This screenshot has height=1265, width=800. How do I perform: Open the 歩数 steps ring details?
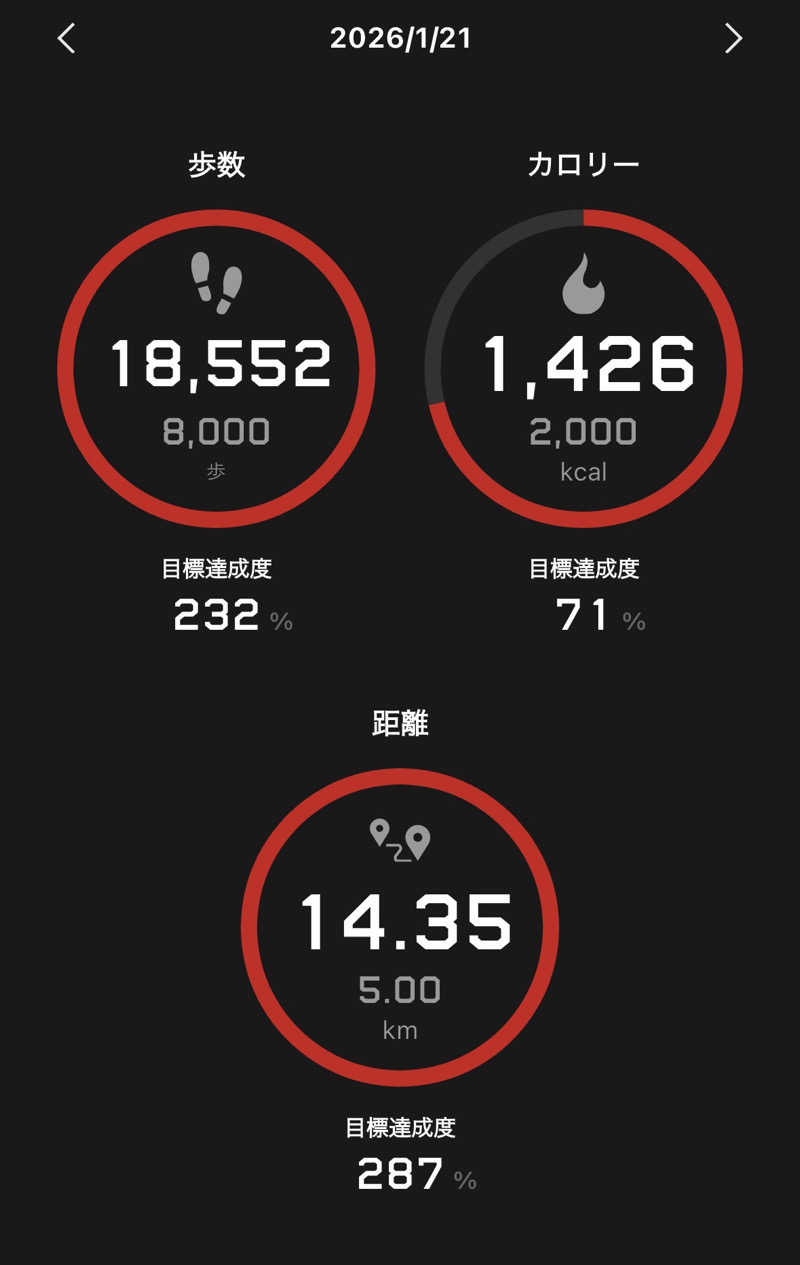[216, 368]
